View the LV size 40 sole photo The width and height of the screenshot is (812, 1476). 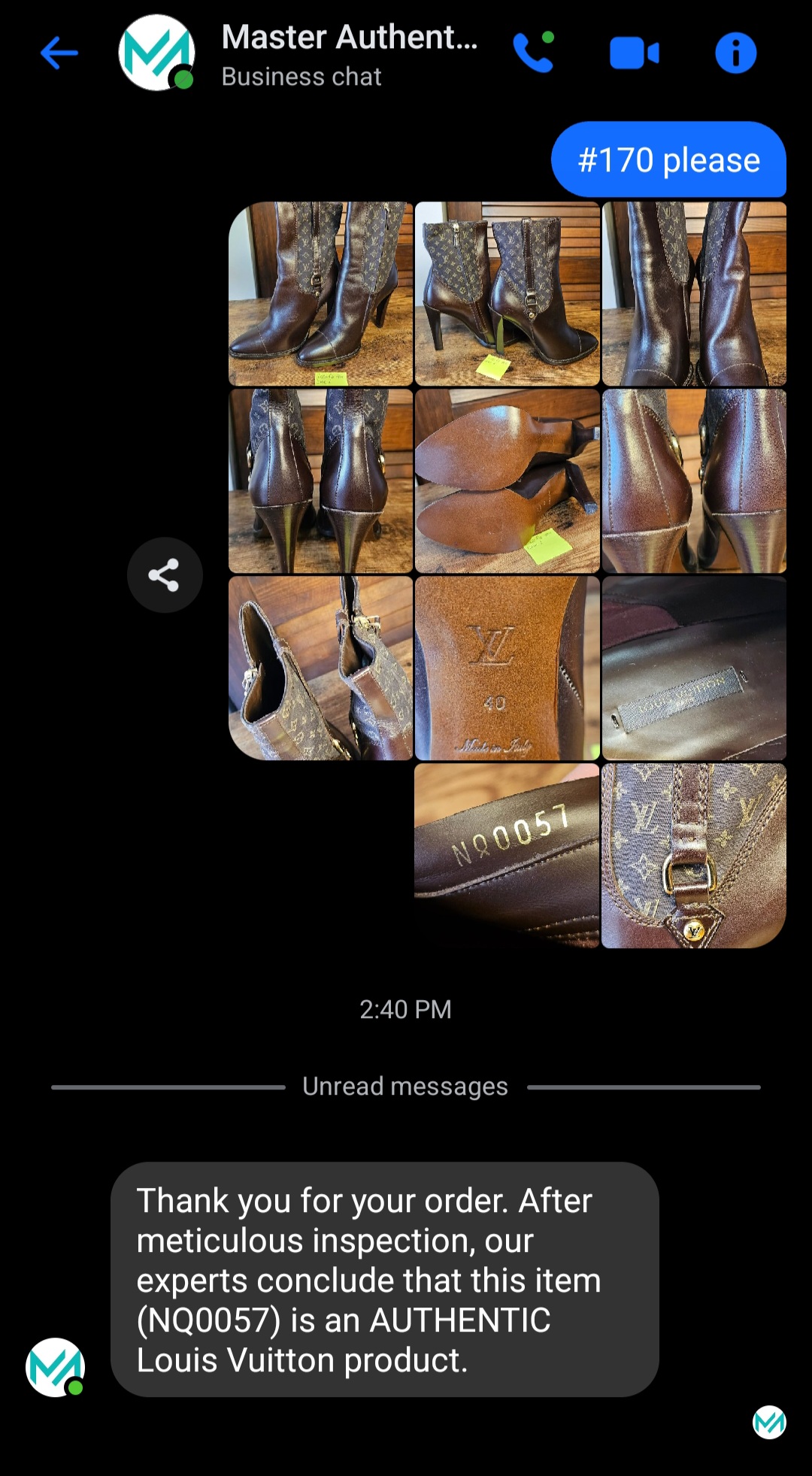pos(507,668)
